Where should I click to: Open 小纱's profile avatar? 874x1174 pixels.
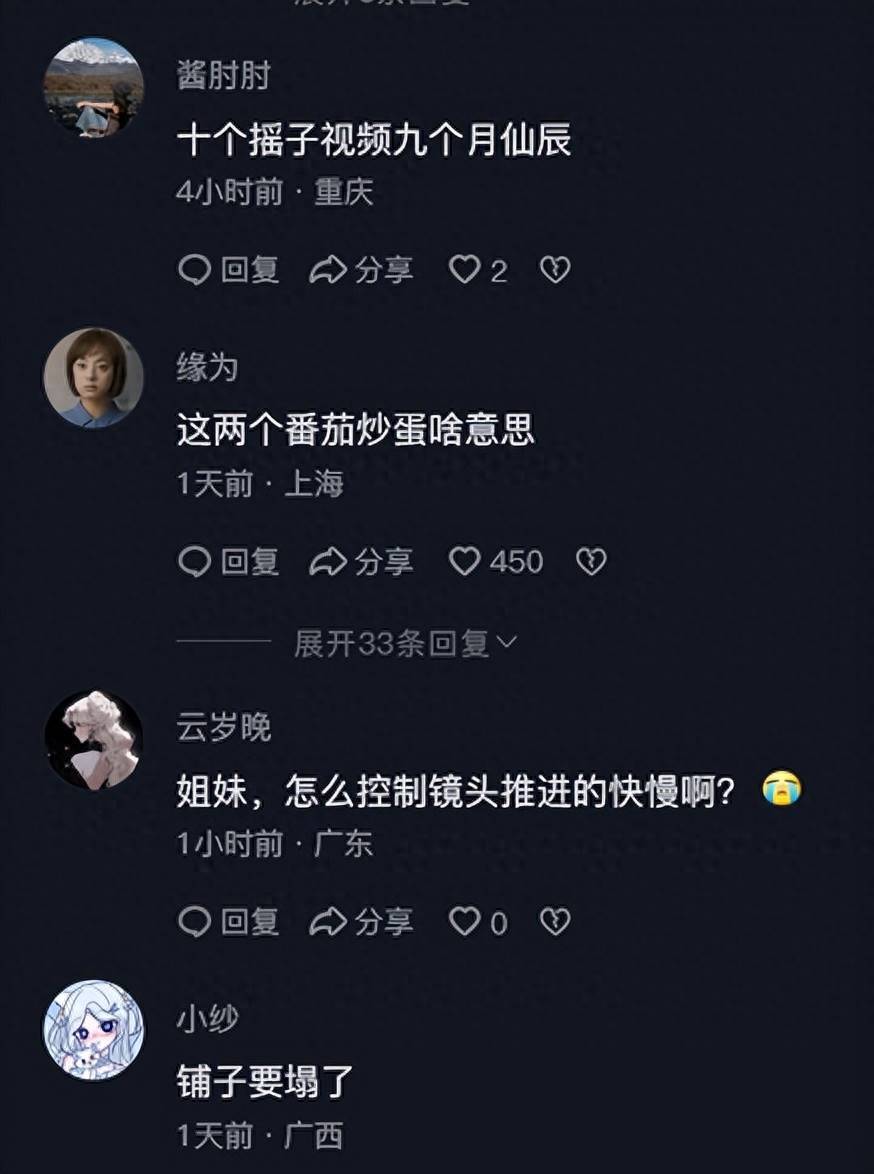click(93, 1030)
